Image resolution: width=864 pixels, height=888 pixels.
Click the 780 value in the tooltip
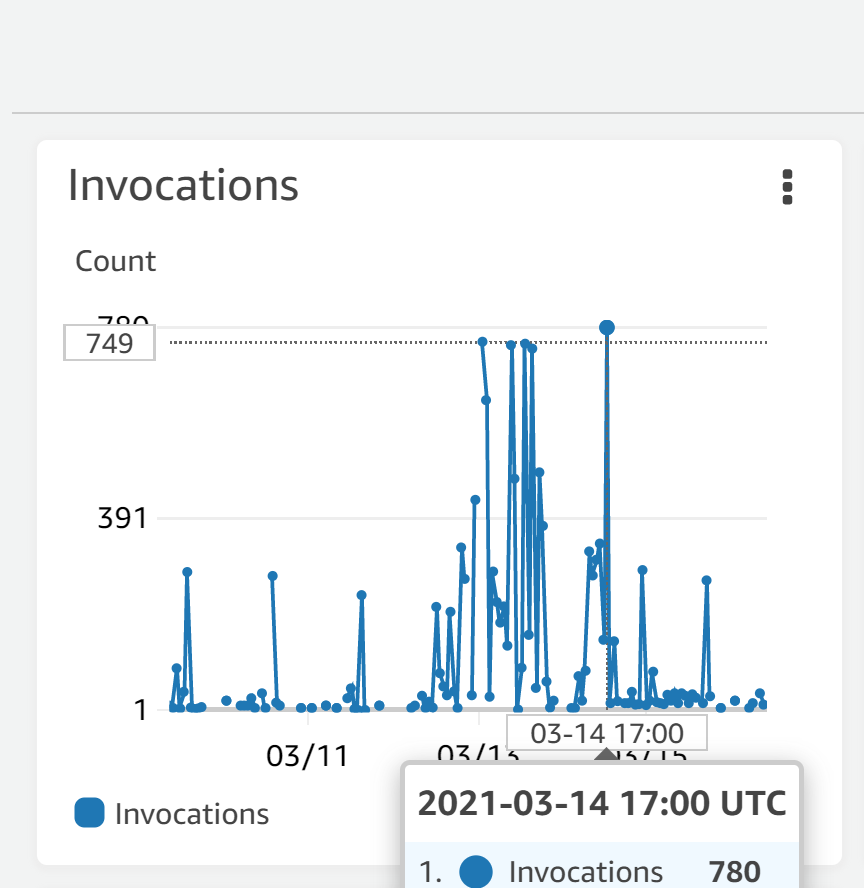pyautogui.click(x=735, y=871)
